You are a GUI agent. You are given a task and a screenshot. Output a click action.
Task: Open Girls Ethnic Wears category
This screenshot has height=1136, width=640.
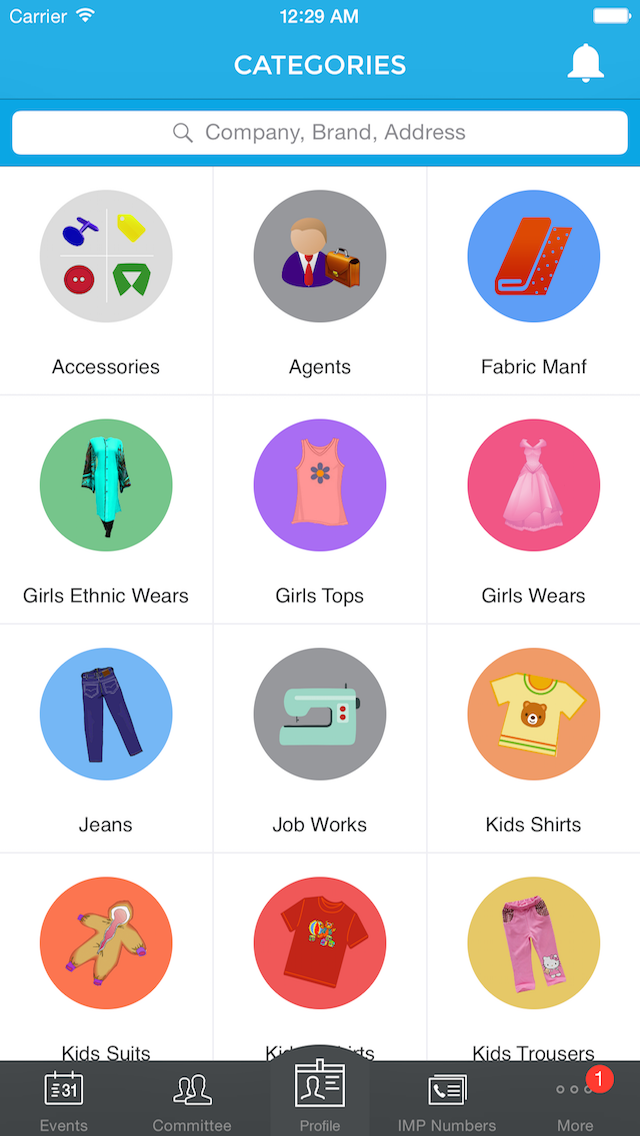click(x=106, y=510)
